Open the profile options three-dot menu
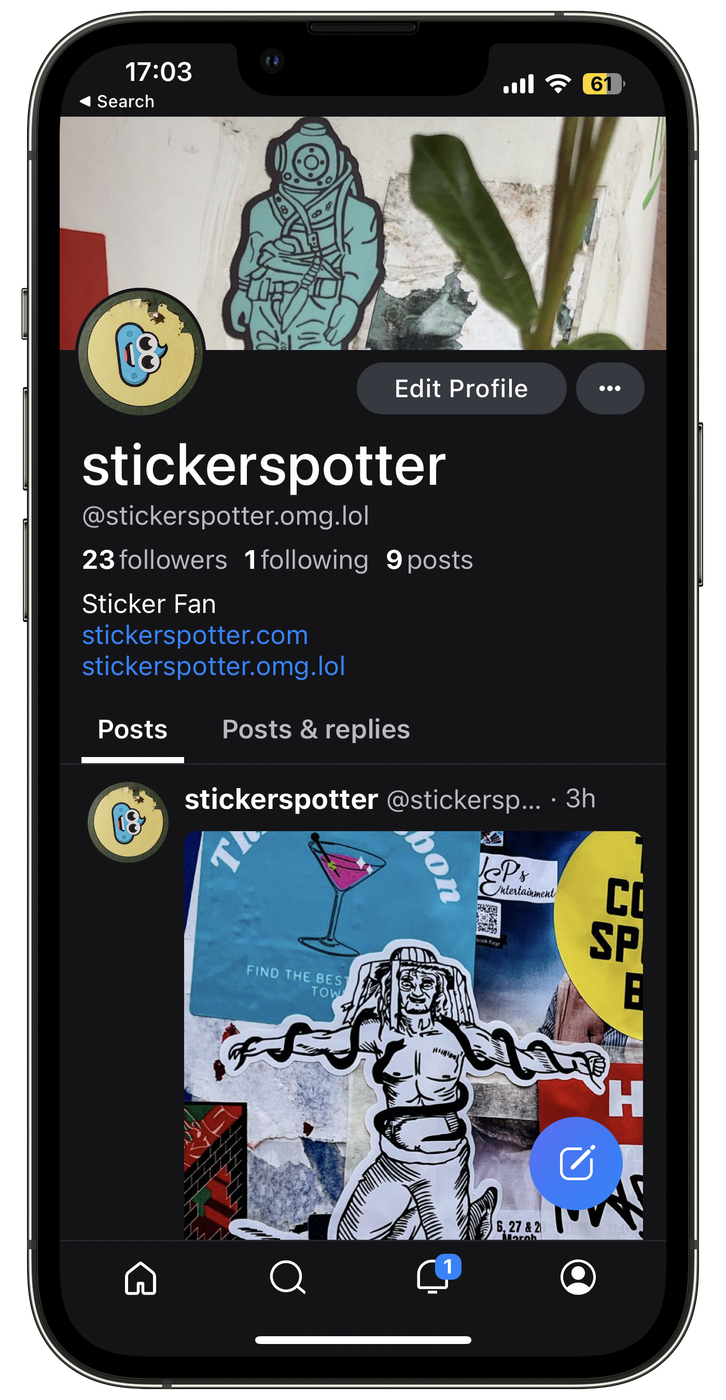The image size is (726, 1400). tap(610, 388)
